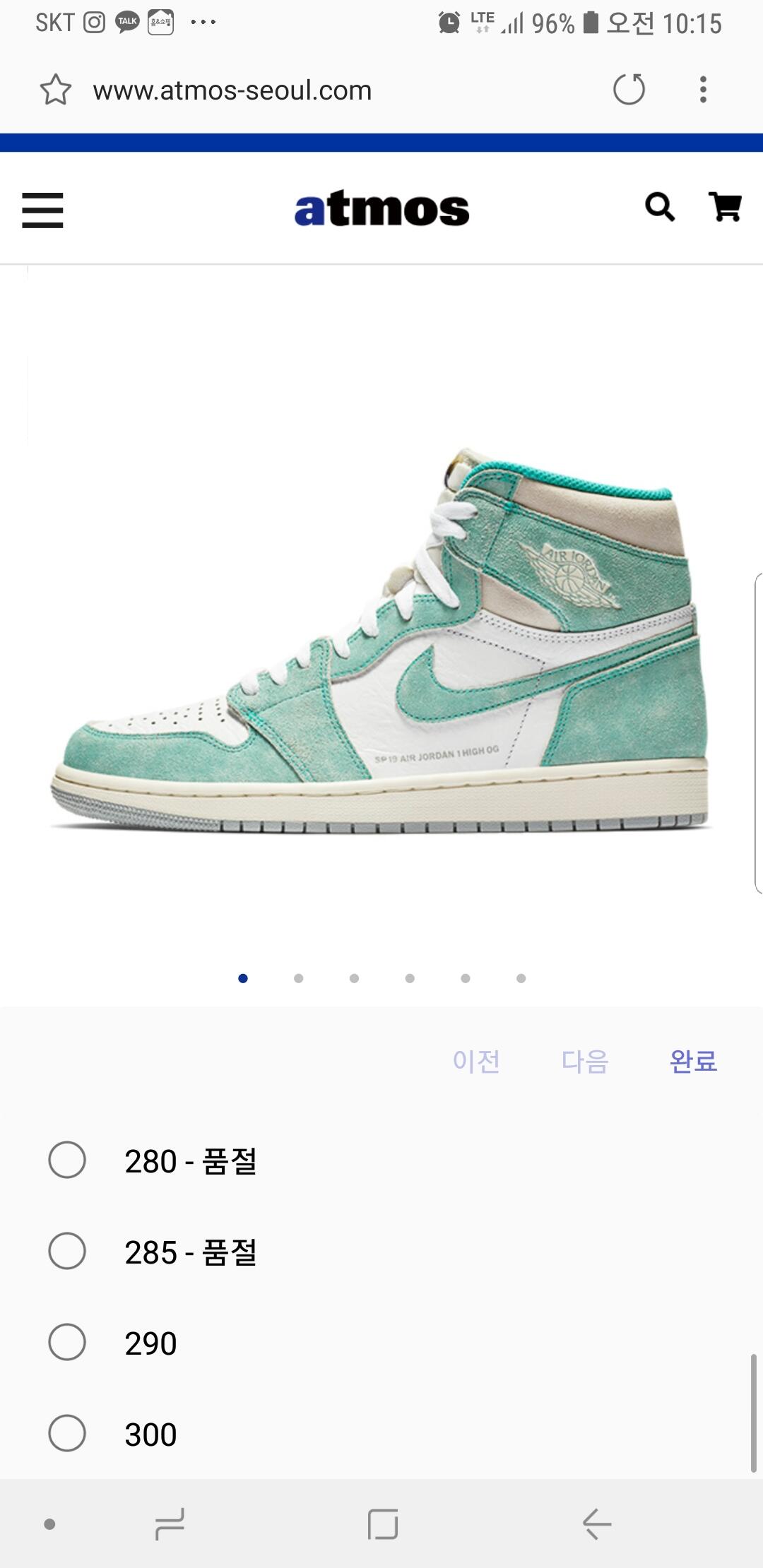Open the site search
763x1568 pixels.
point(660,207)
